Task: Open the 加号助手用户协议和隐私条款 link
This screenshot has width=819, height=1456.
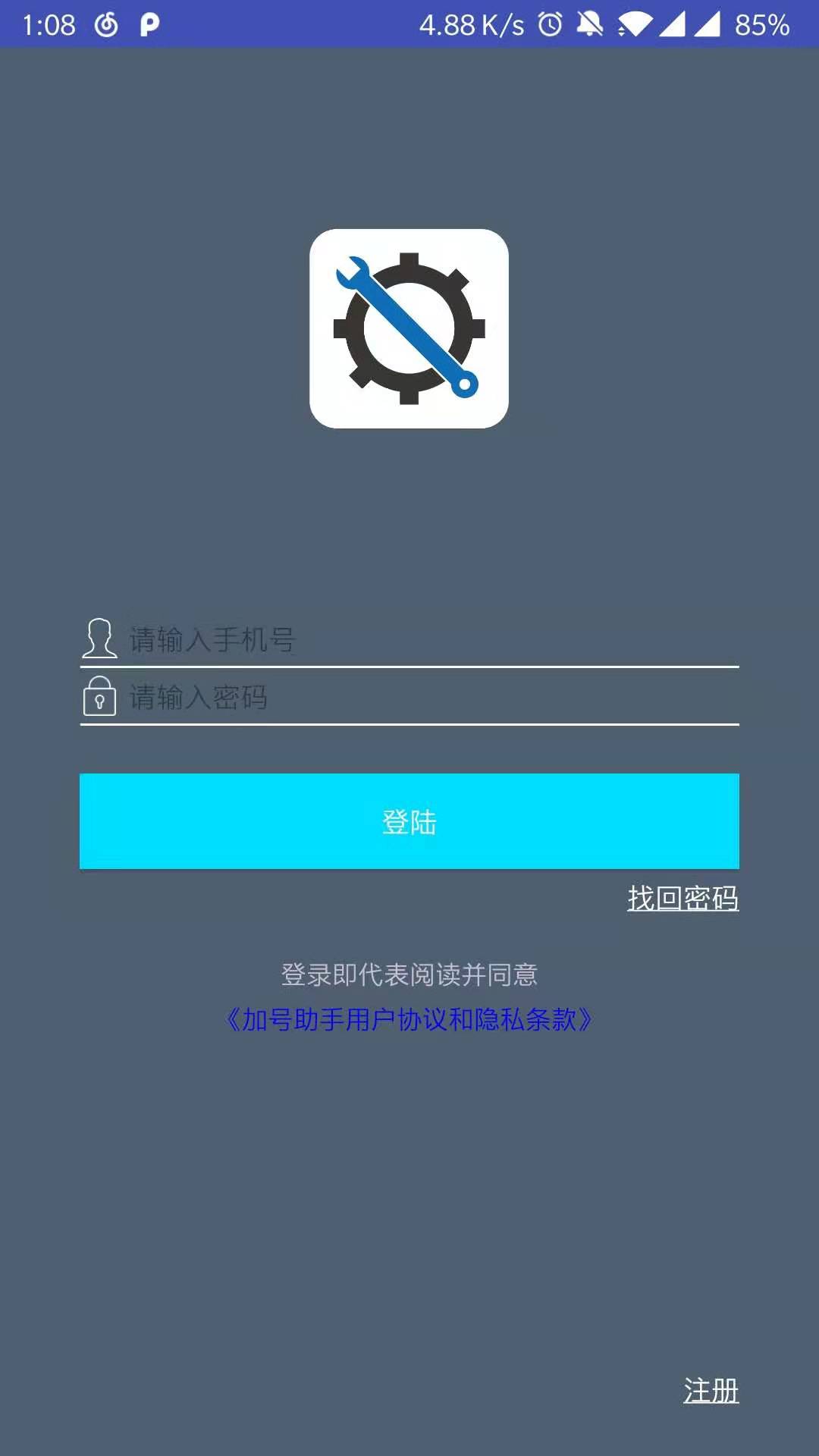Action: [409, 1019]
